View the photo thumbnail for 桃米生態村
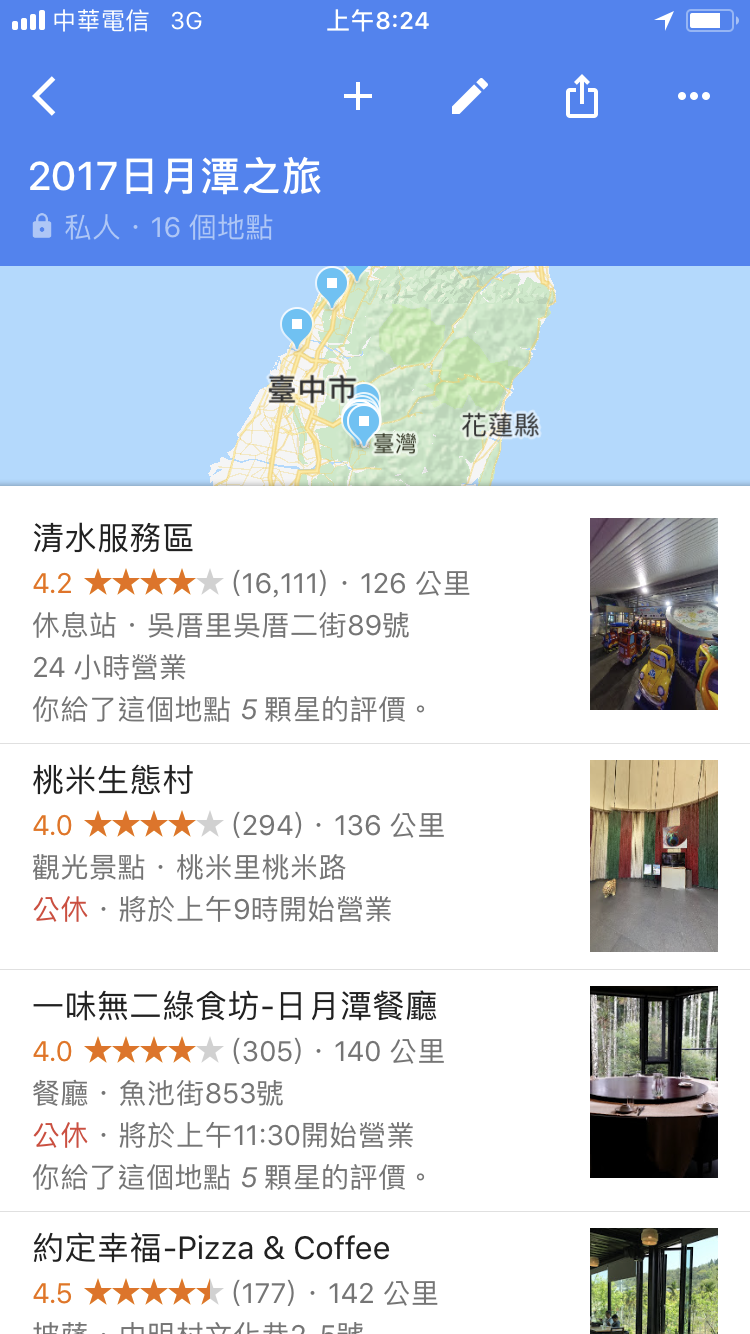This screenshot has height=1334, width=750. coord(654,856)
